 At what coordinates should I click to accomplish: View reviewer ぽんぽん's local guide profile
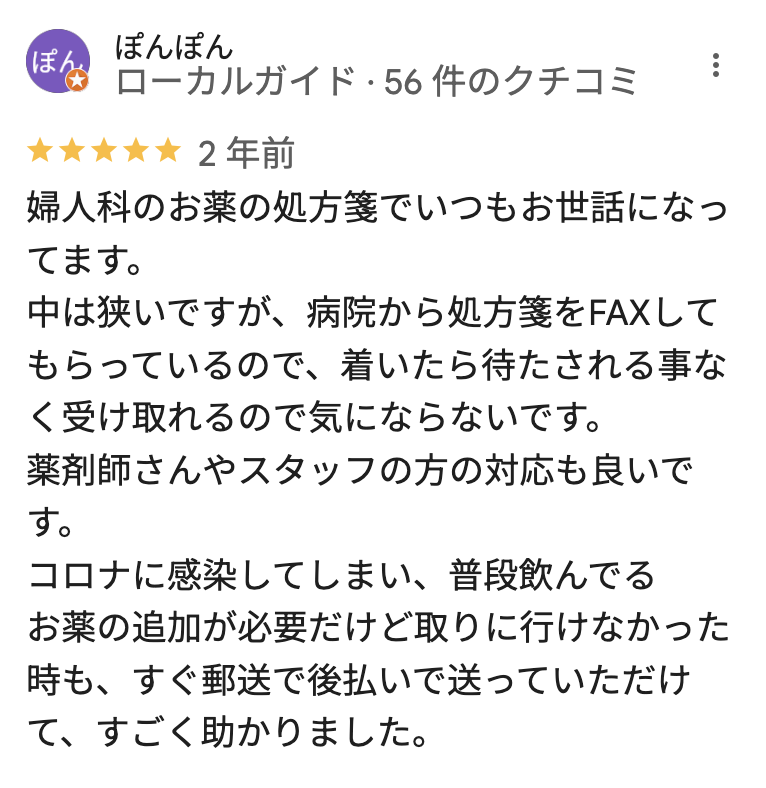click(x=376, y=80)
